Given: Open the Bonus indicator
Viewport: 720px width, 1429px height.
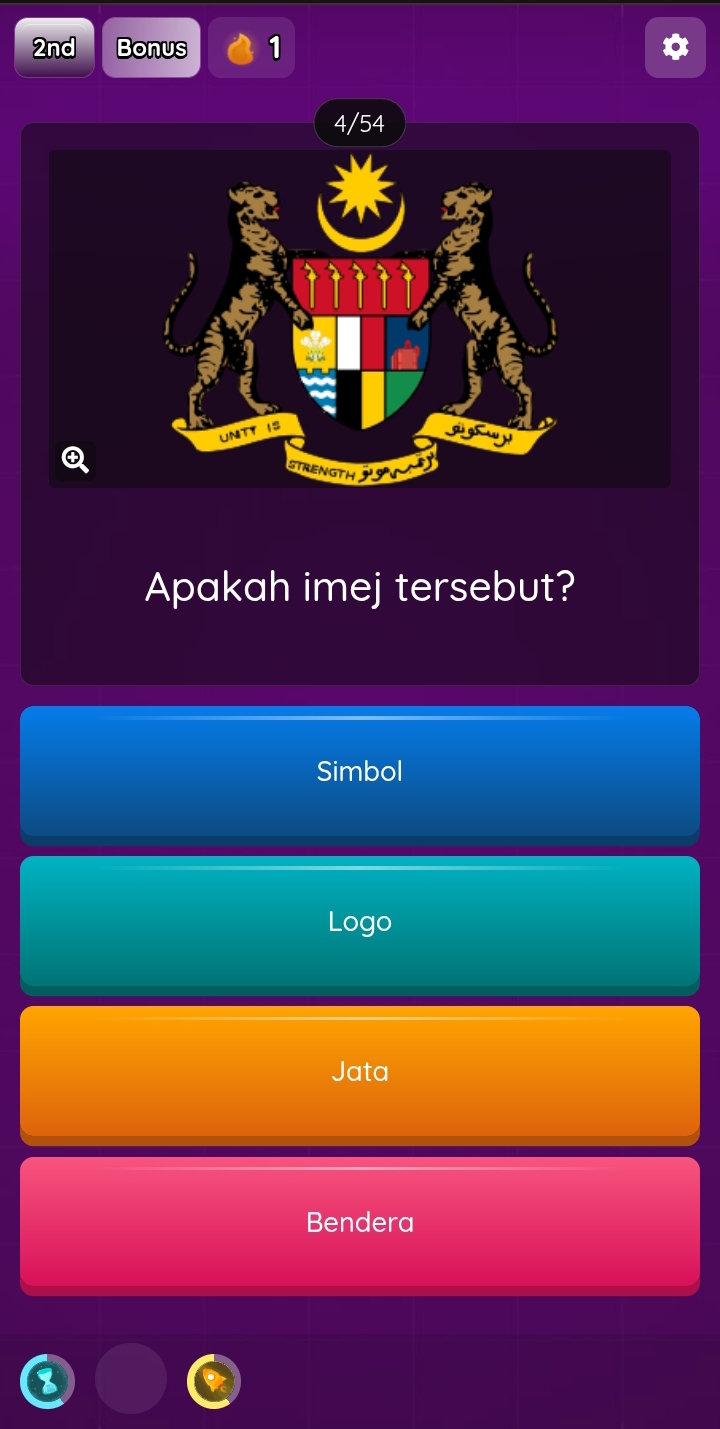Looking at the screenshot, I should [151, 48].
